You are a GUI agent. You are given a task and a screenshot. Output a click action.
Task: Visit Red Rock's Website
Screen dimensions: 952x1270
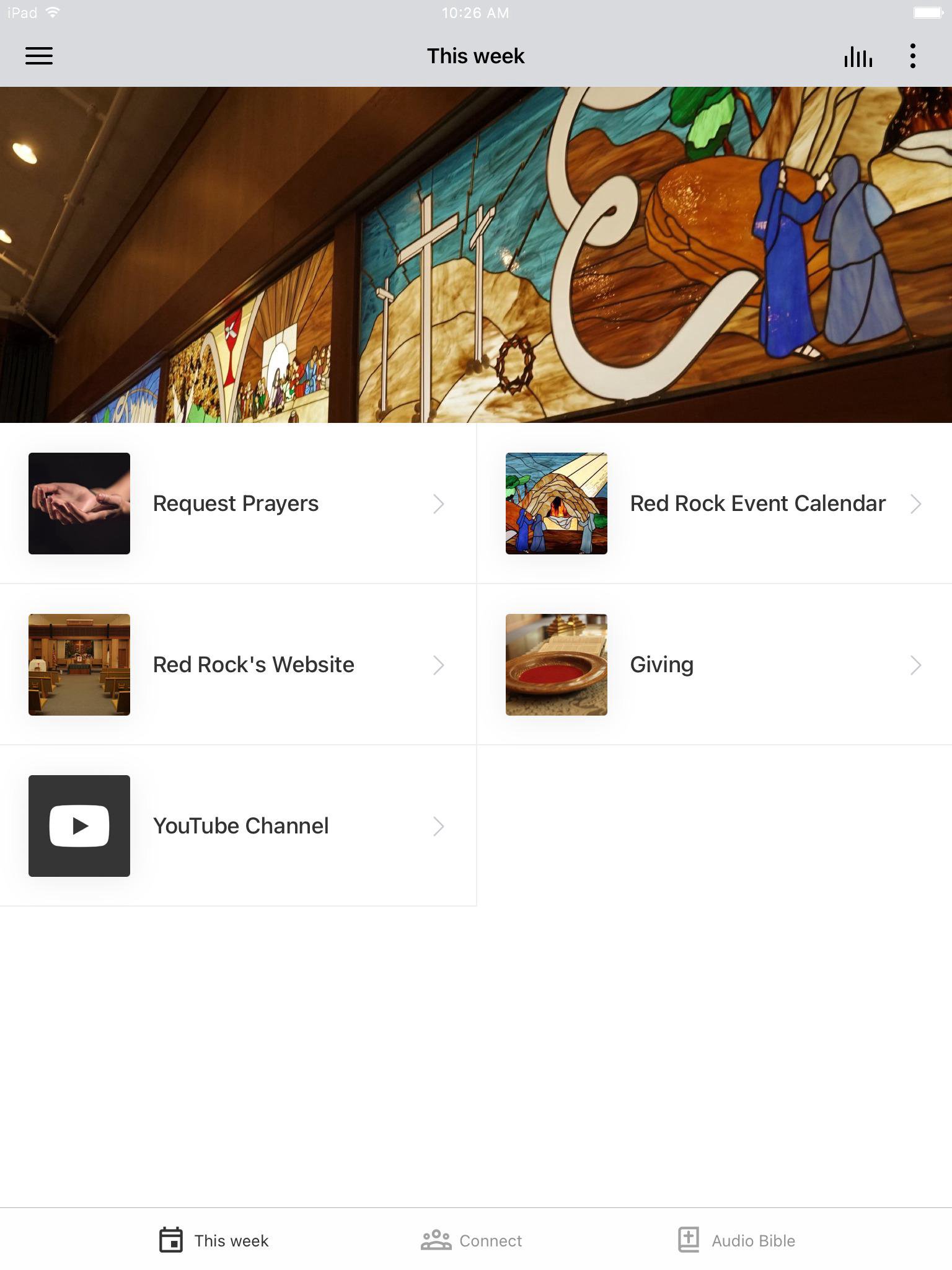click(238, 665)
